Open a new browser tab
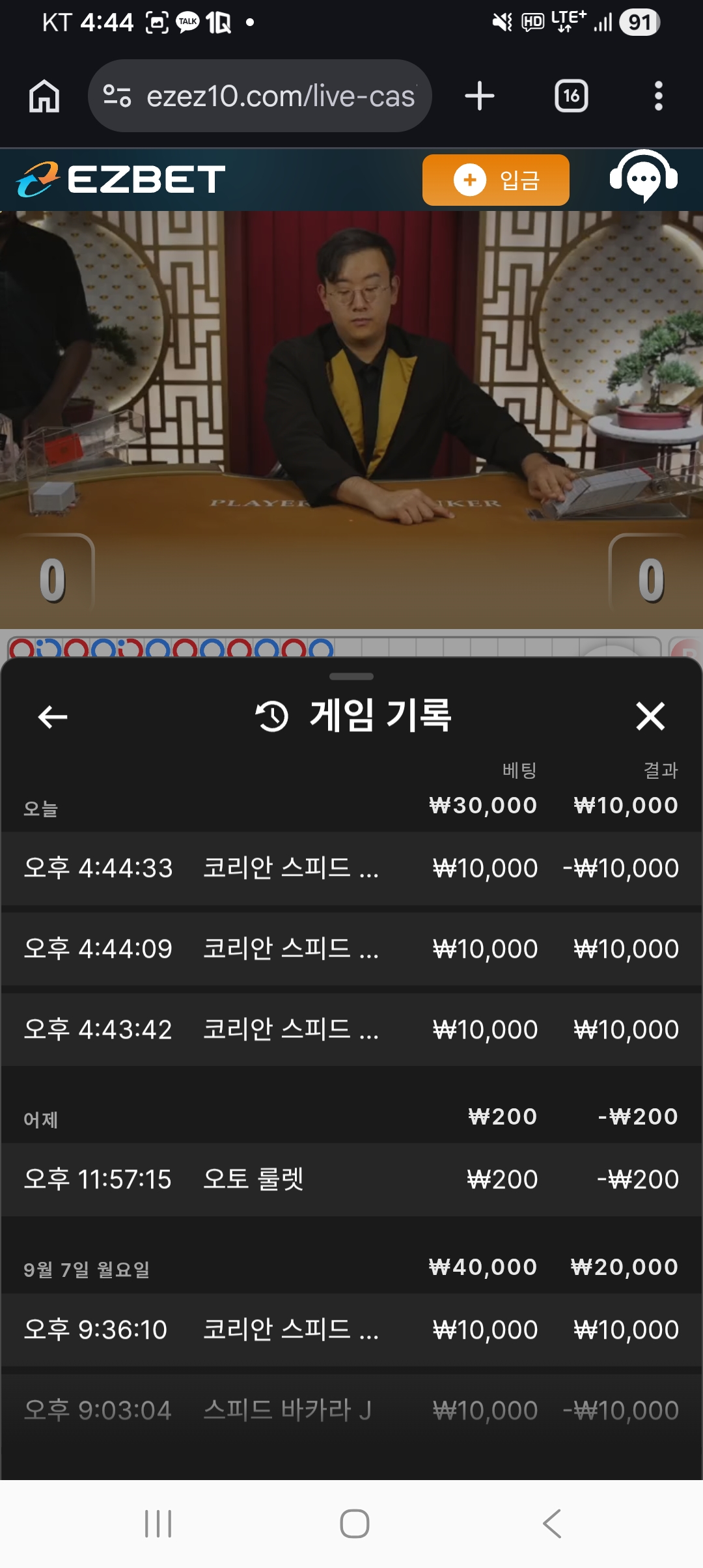 click(x=480, y=96)
